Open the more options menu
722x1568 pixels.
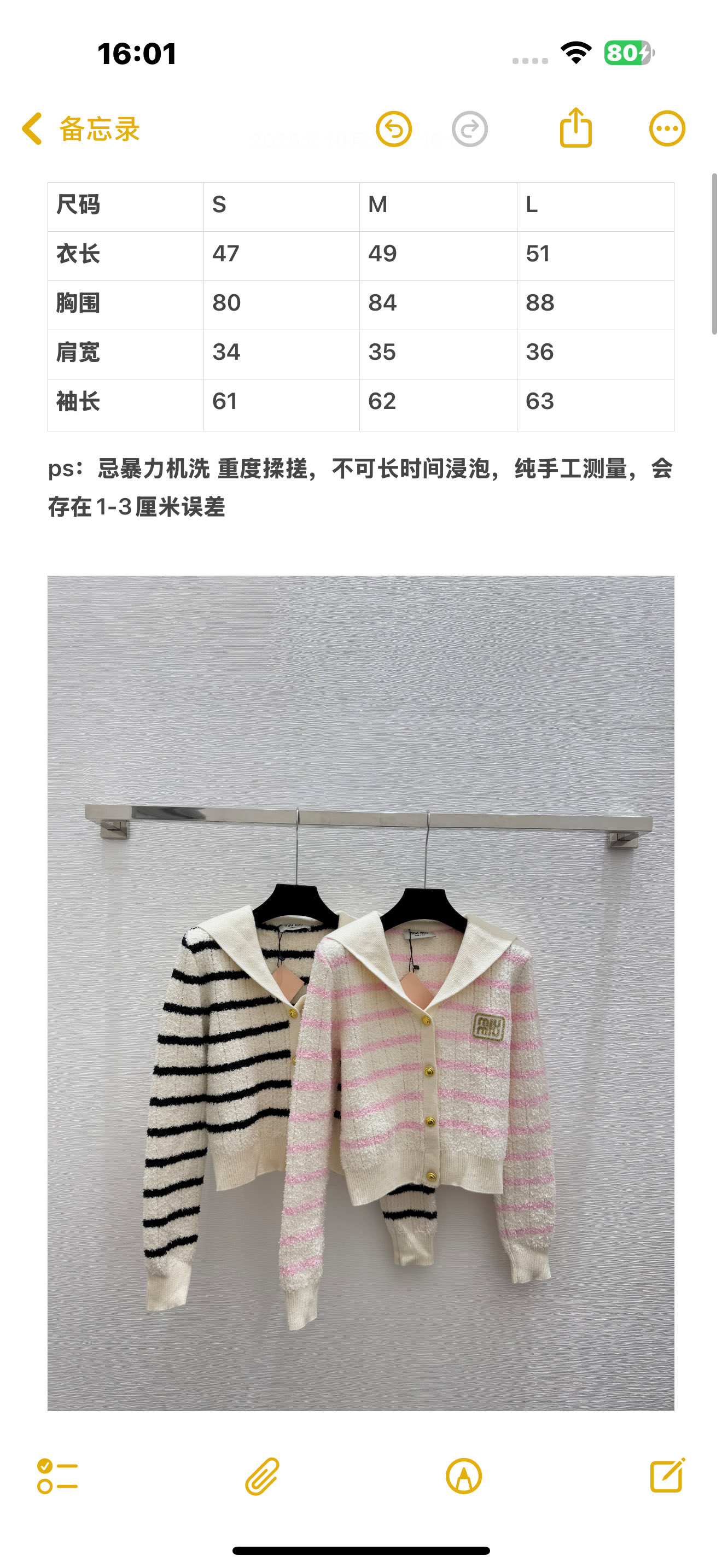pos(667,128)
